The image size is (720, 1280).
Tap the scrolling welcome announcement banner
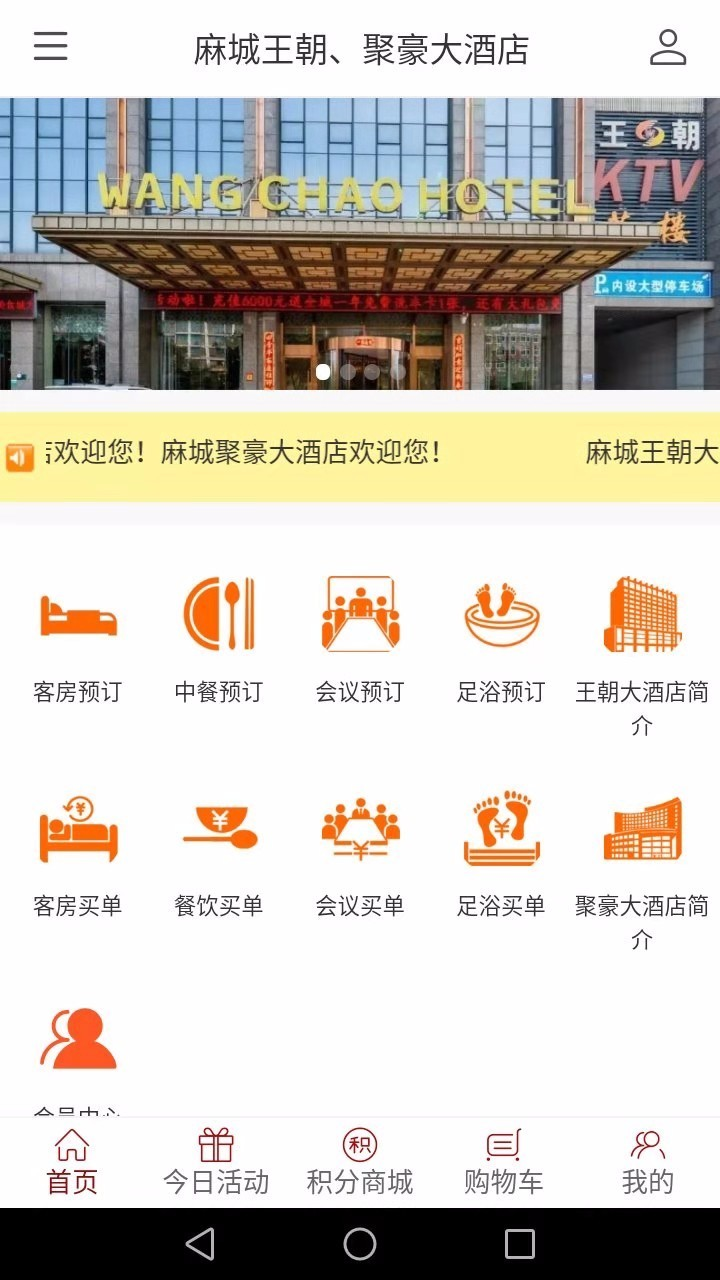pyautogui.click(x=360, y=453)
